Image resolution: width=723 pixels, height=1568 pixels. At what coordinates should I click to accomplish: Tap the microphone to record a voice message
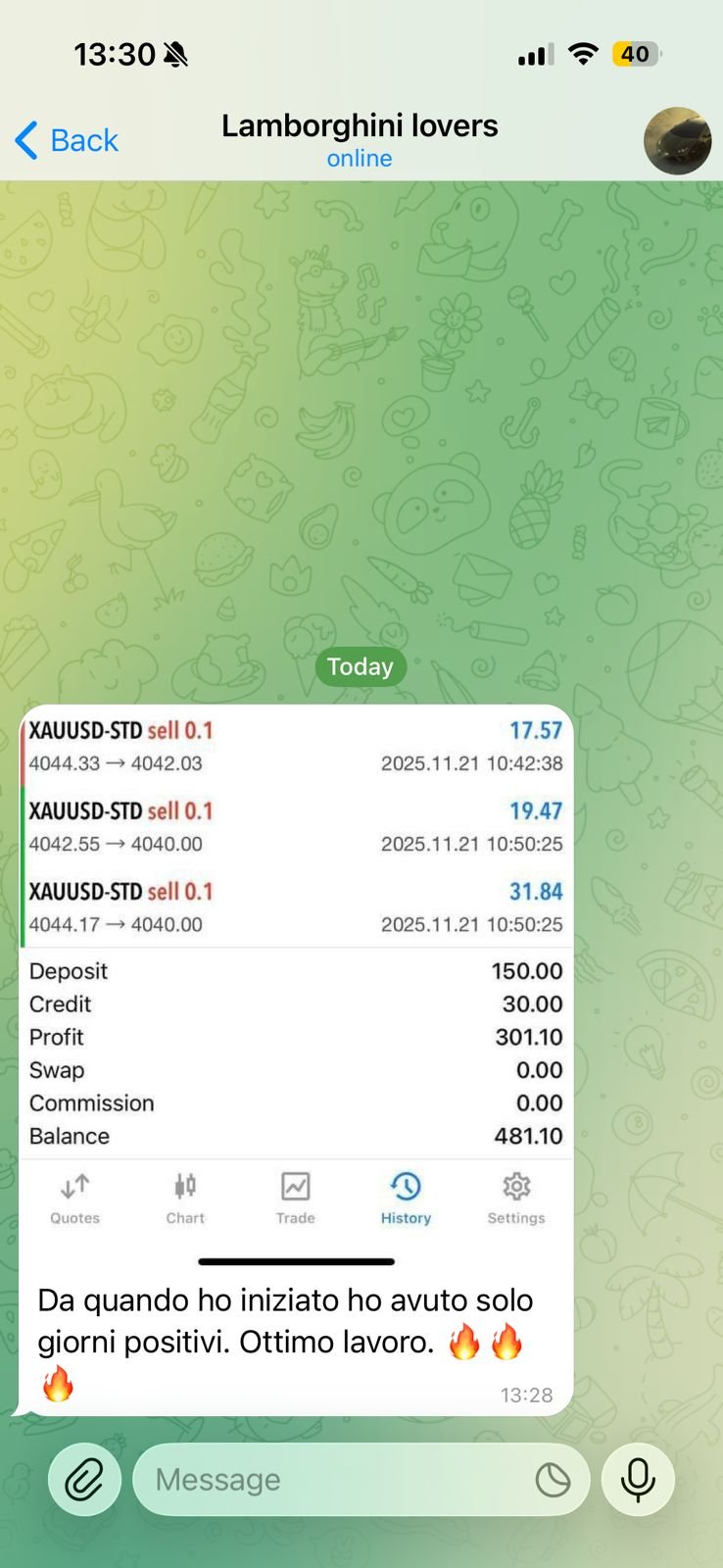[x=638, y=1479]
